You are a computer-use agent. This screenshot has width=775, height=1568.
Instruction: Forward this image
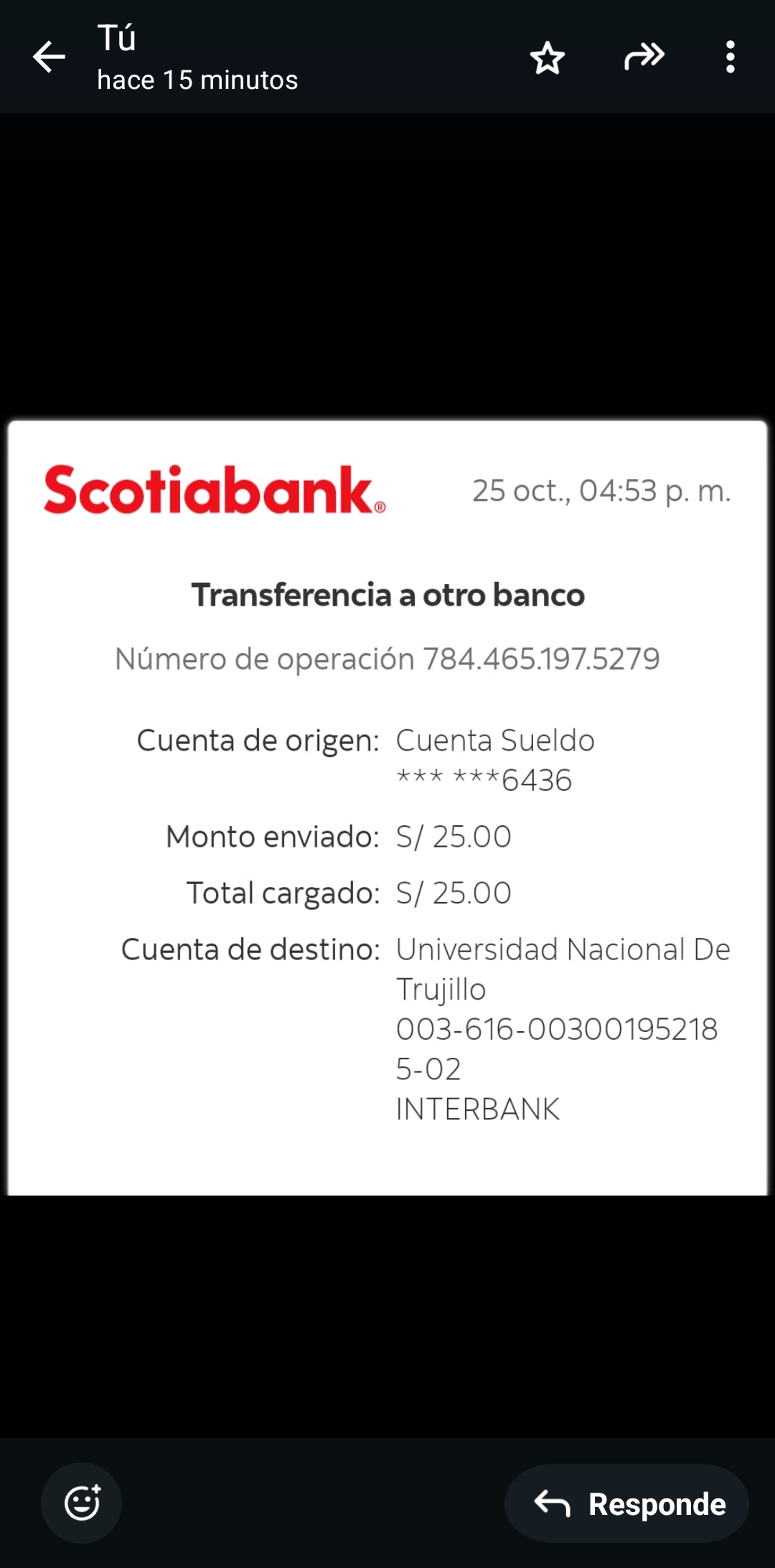coord(644,57)
